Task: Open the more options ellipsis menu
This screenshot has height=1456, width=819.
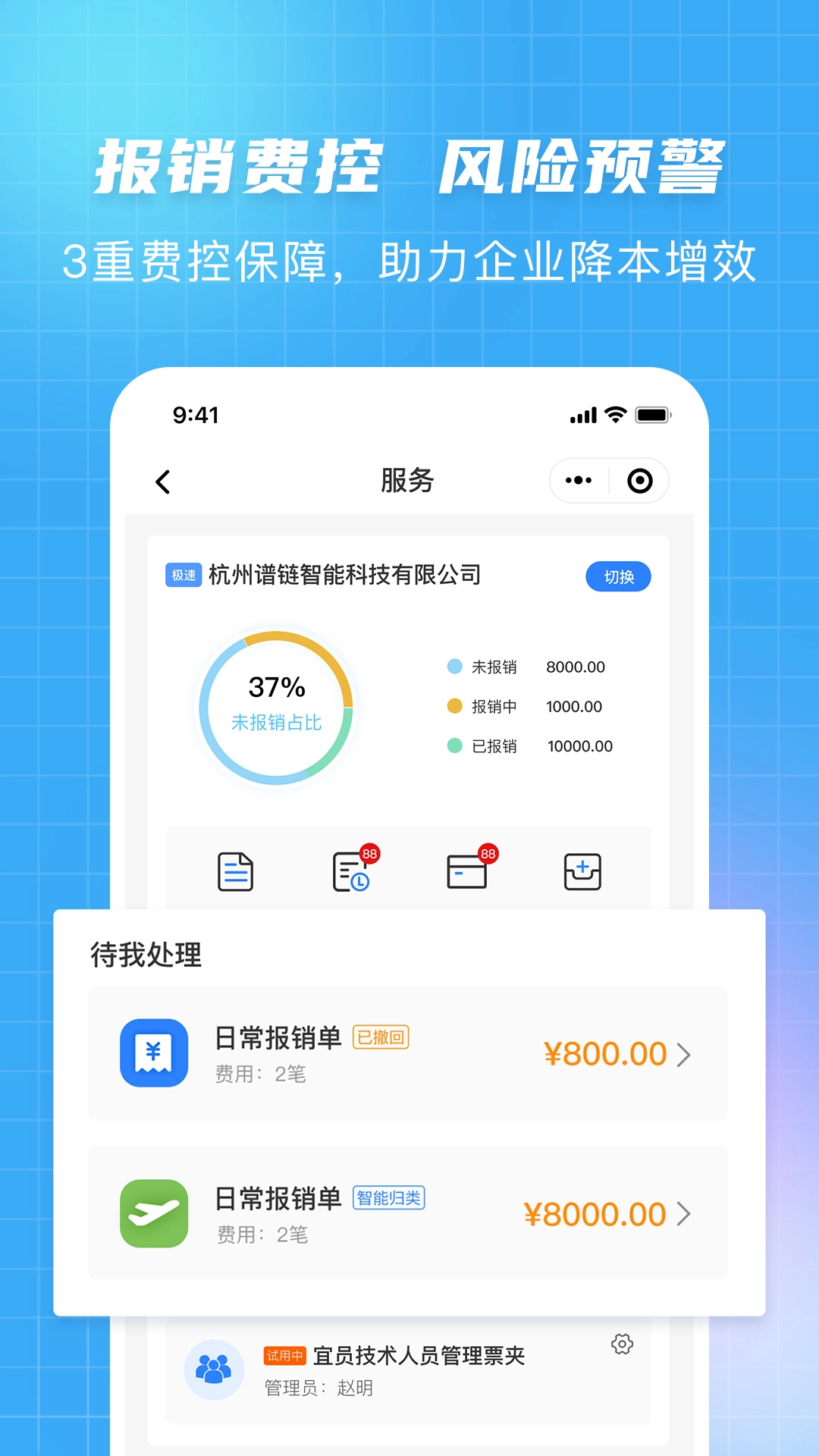Action: coord(579,480)
